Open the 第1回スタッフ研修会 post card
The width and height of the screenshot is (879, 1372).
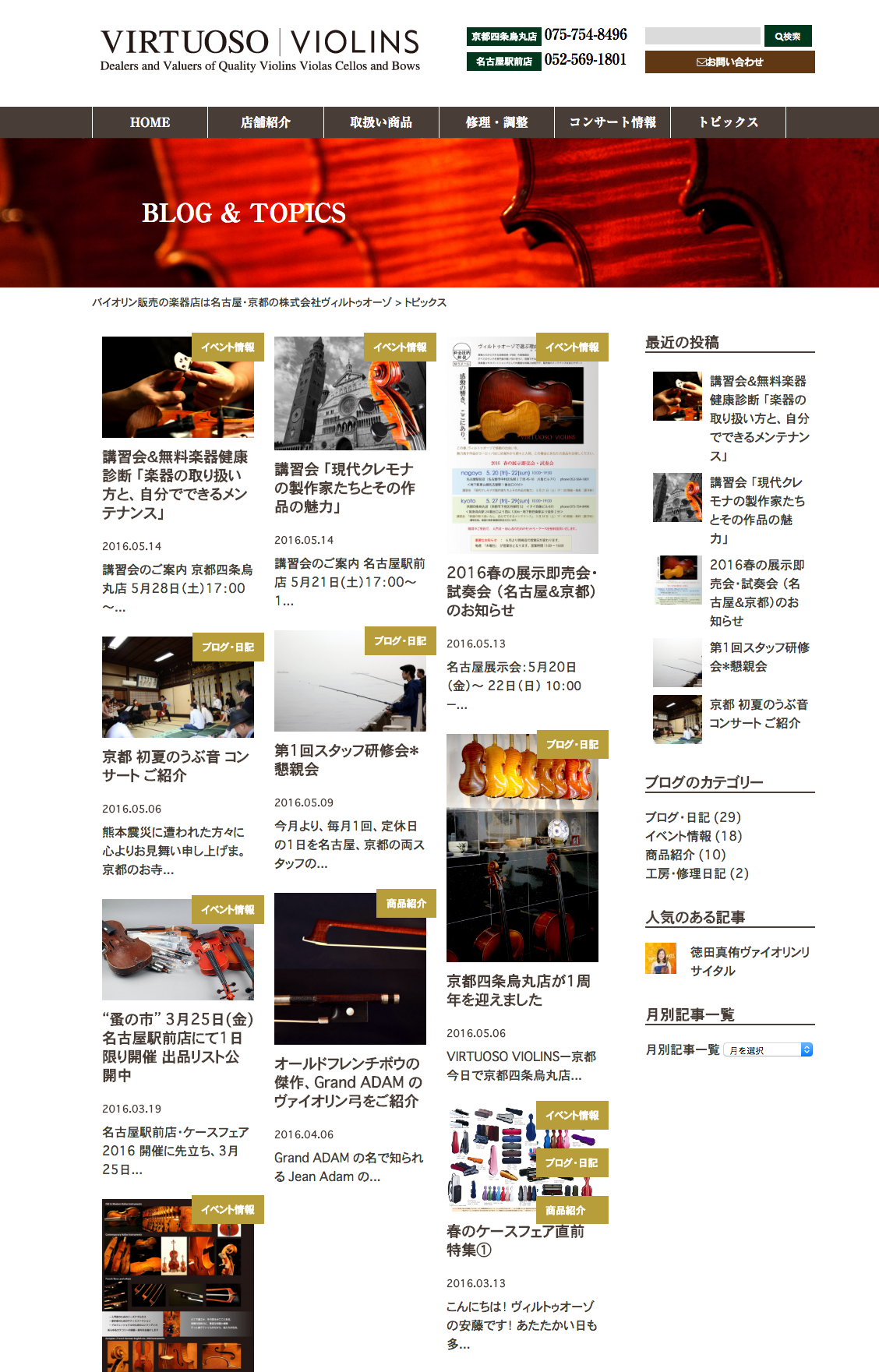tap(346, 760)
